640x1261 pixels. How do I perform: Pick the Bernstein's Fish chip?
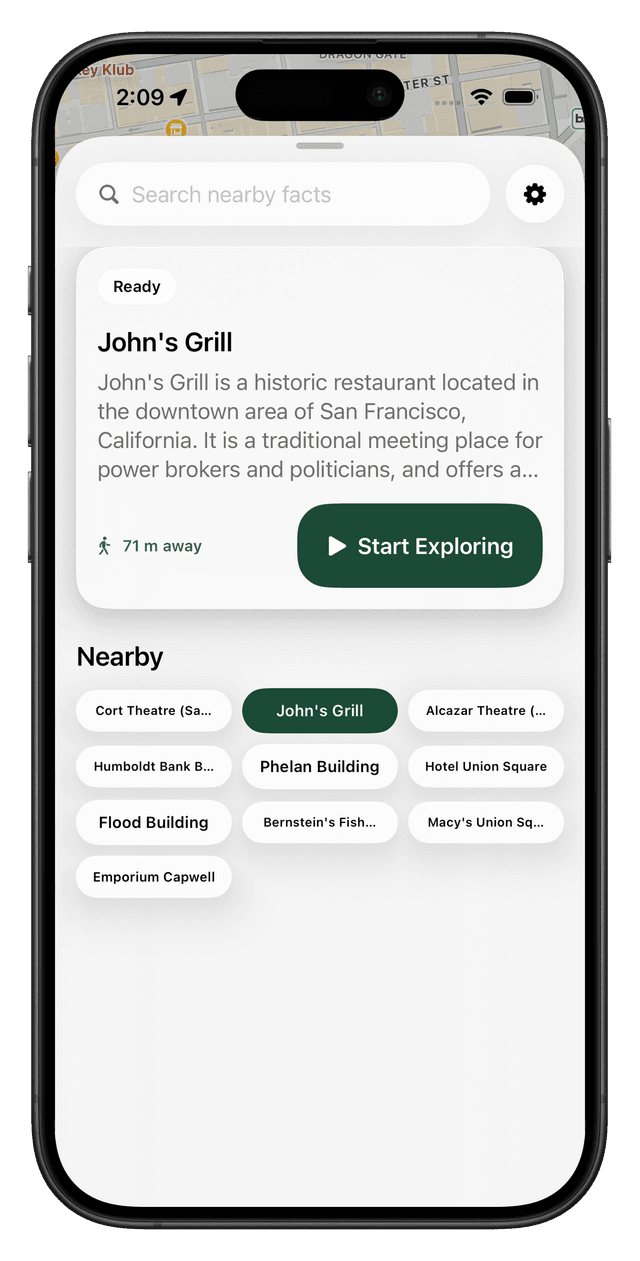point(320,823)
